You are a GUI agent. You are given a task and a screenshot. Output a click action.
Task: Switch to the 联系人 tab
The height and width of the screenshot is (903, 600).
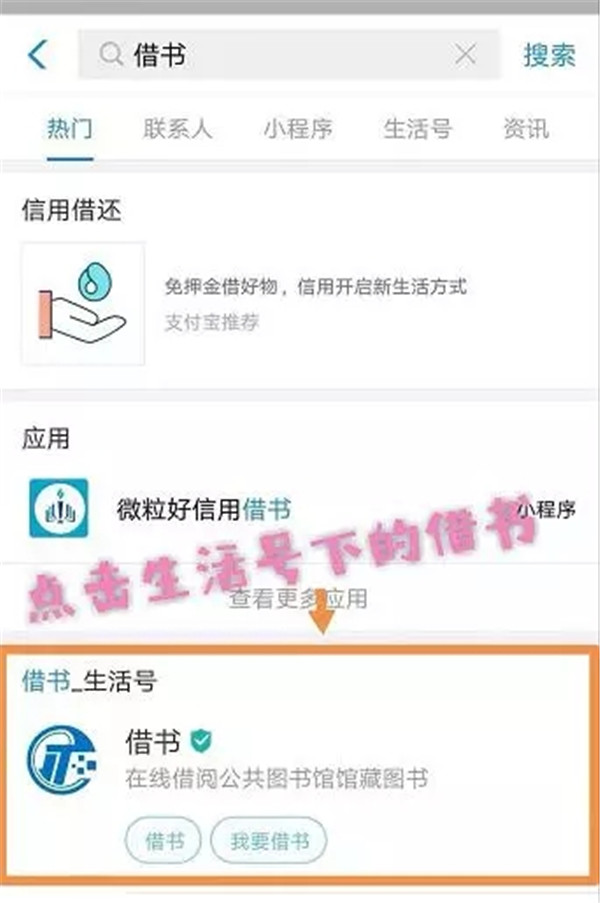click(178, 129)
